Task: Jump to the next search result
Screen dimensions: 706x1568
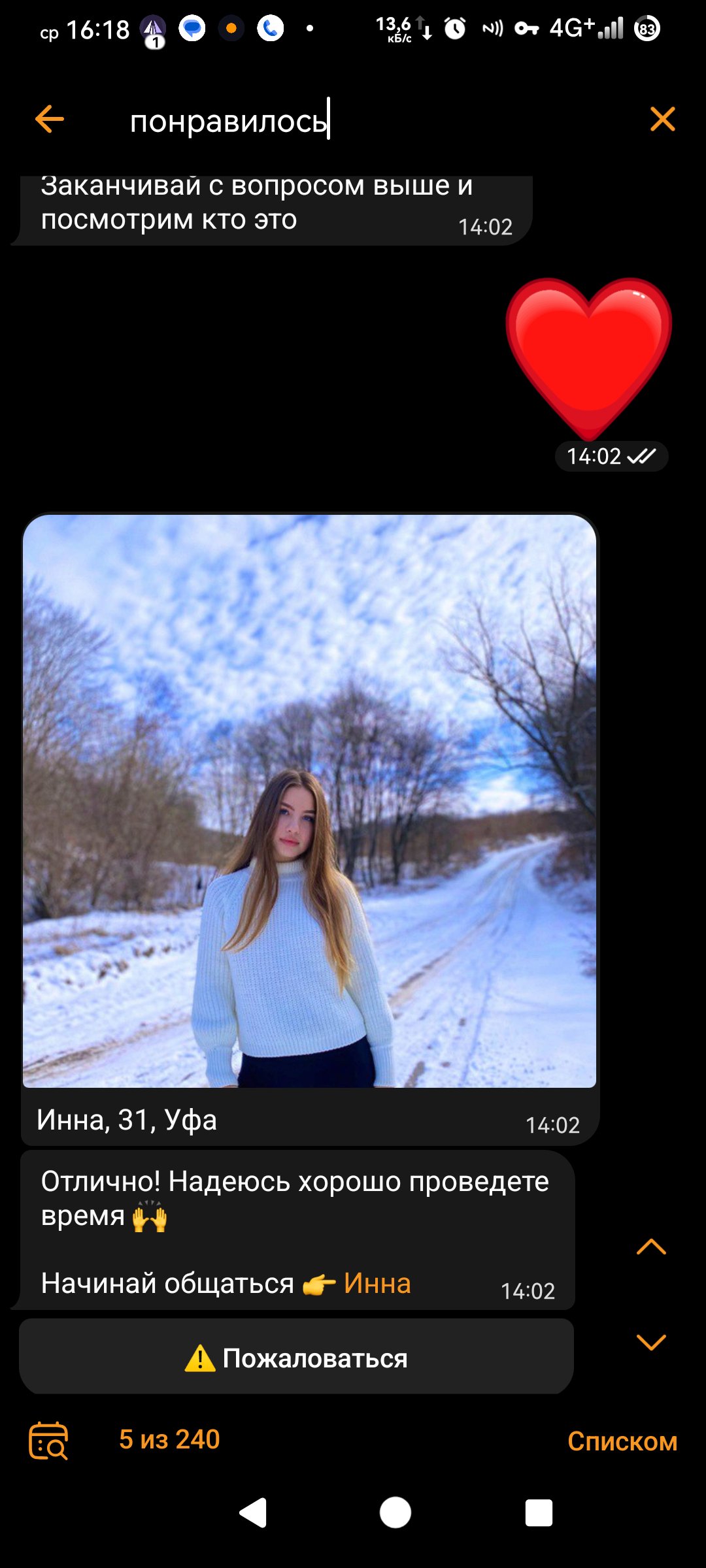Action: click(651, 1342)
